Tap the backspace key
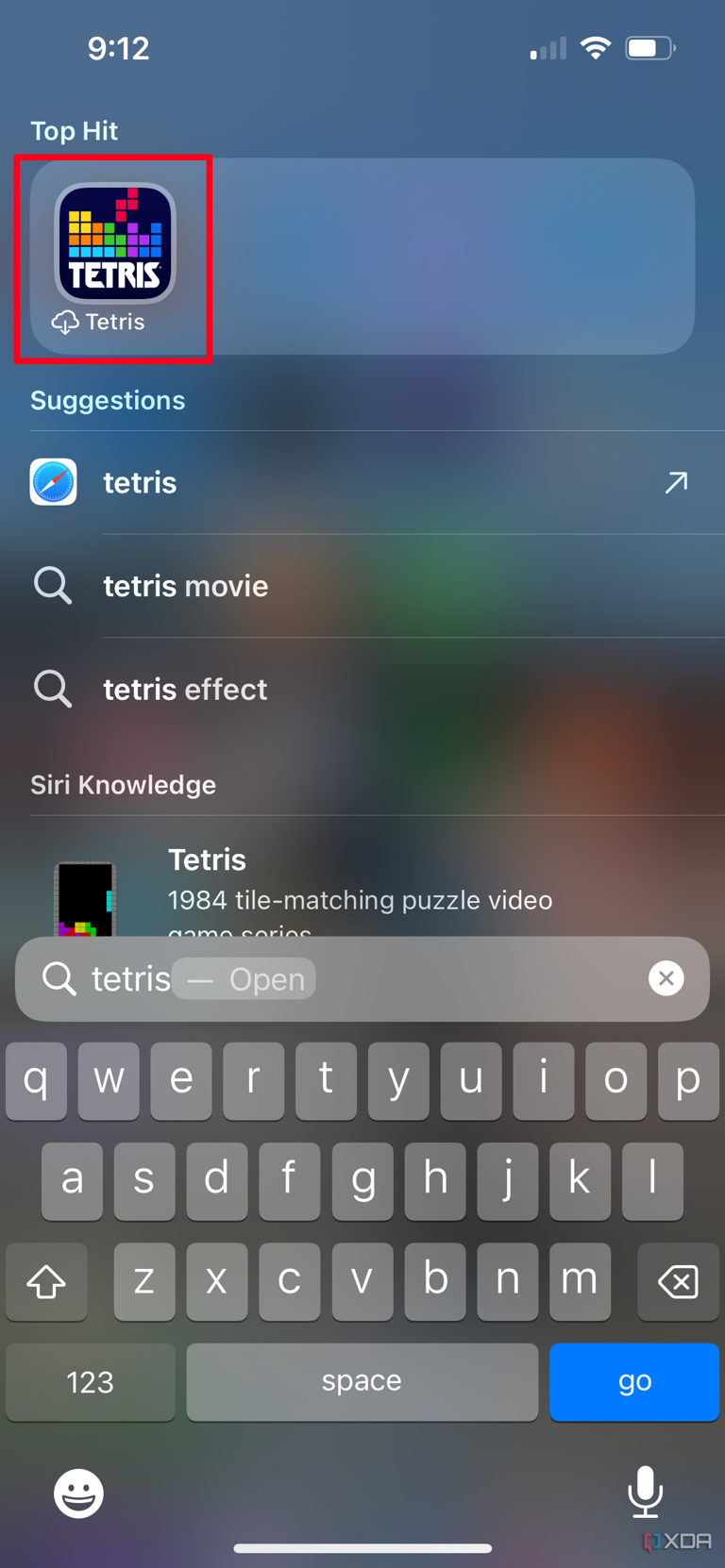Screen dimensions: 725x1568 (677, 1281)
